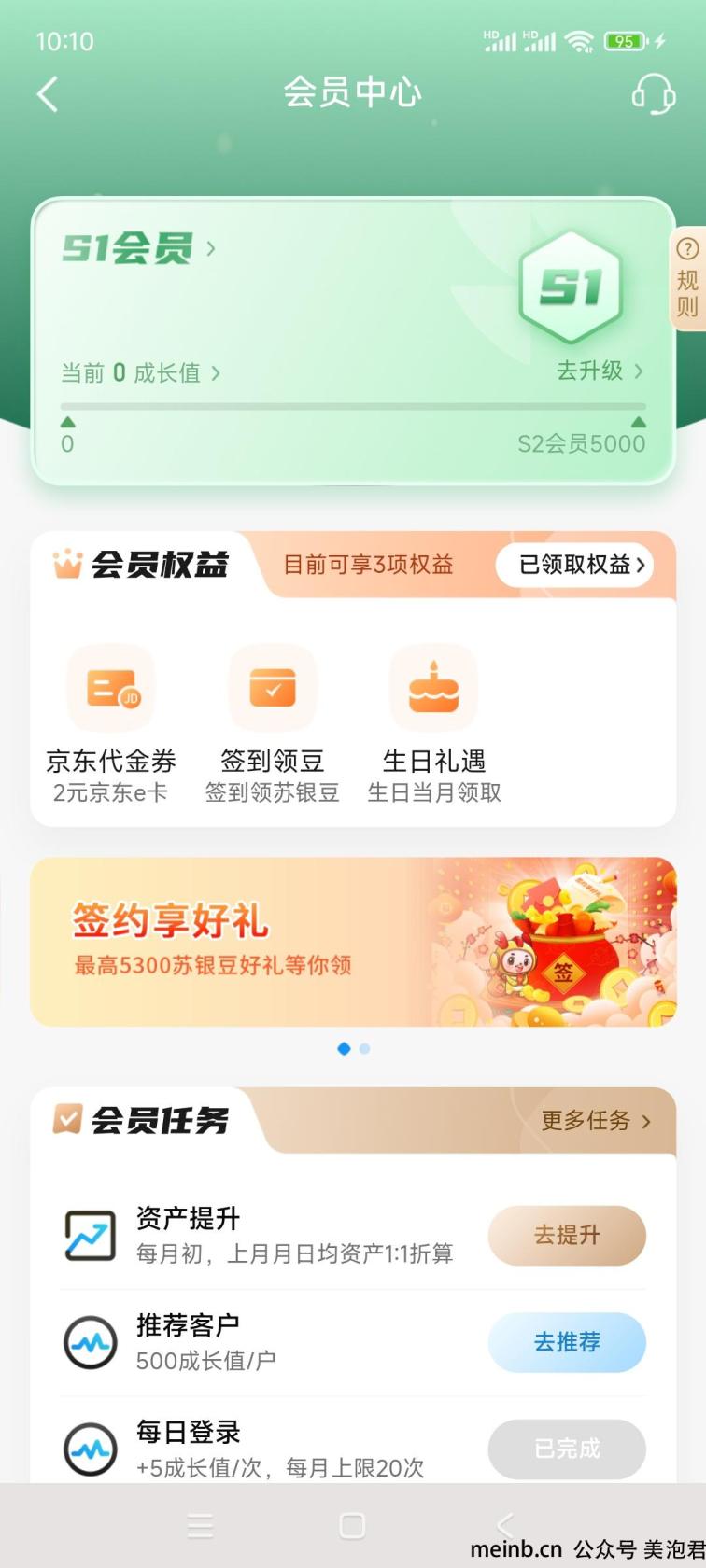706x1568 pixels.
Task: Tap 去推荐 for 推荐客户 task
Action: (566, 1342)
